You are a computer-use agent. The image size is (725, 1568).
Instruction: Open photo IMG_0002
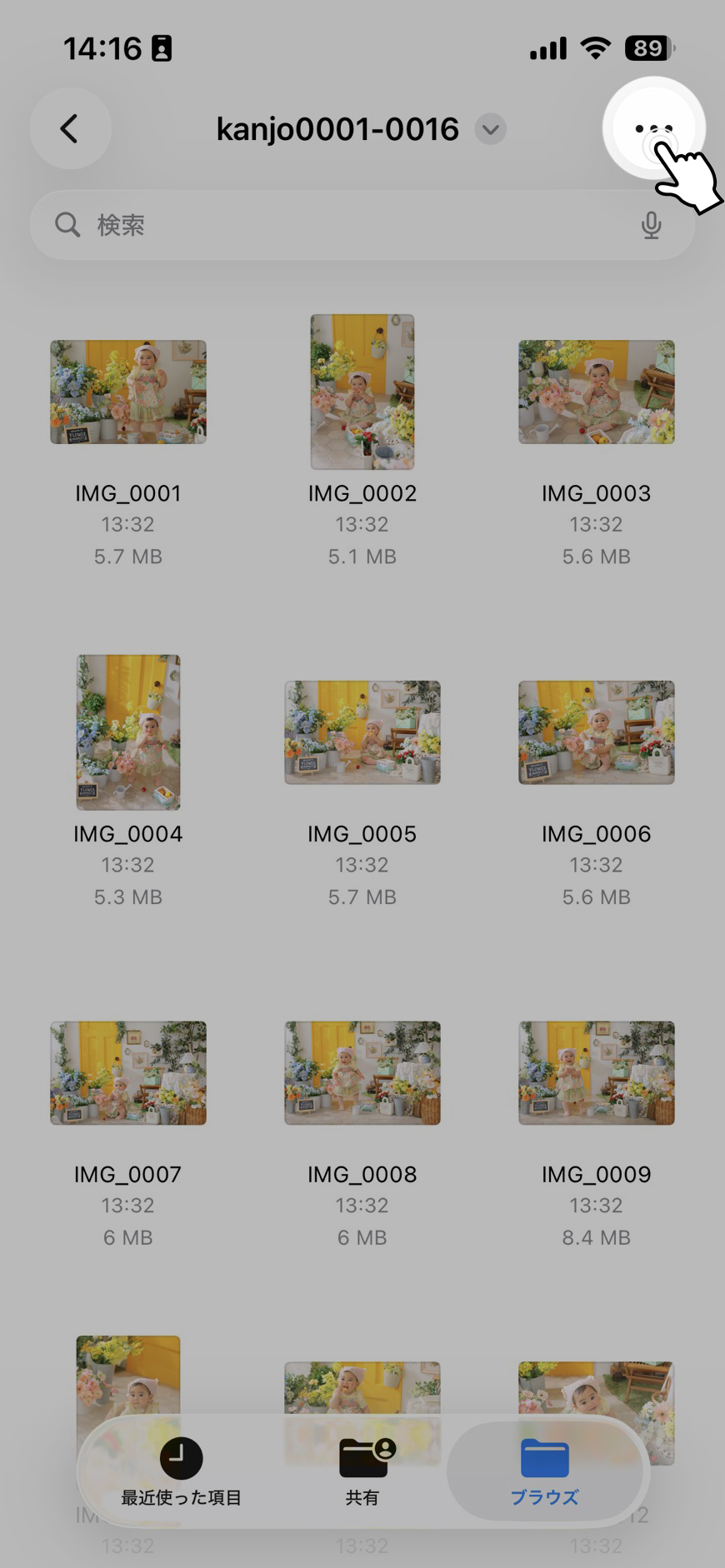362,392
